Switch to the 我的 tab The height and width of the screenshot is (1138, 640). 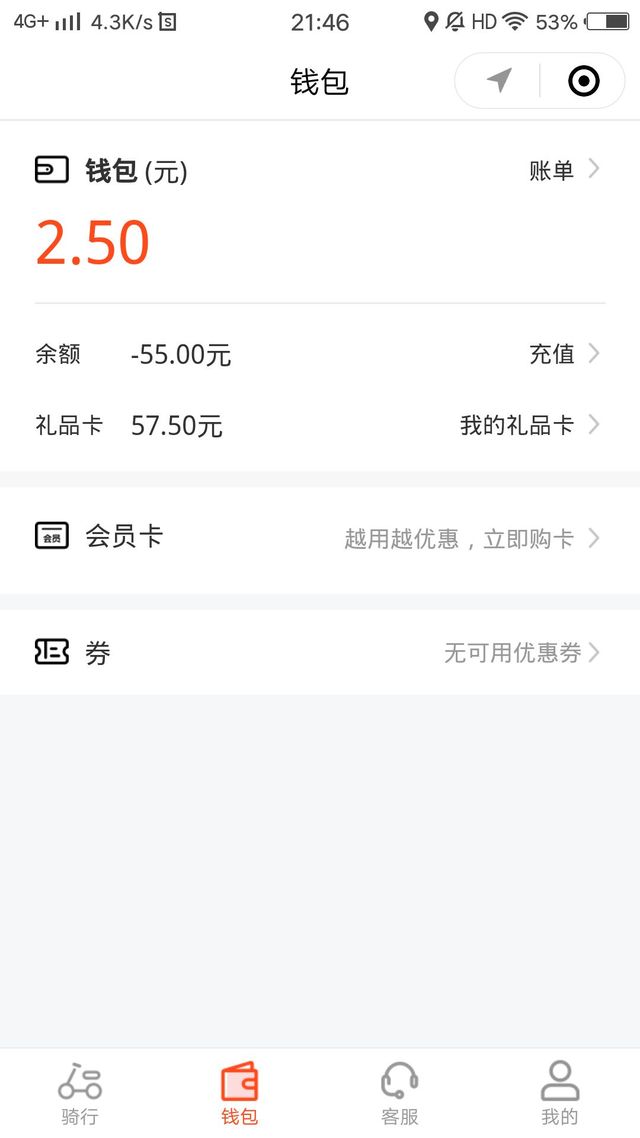point(560,1094)
